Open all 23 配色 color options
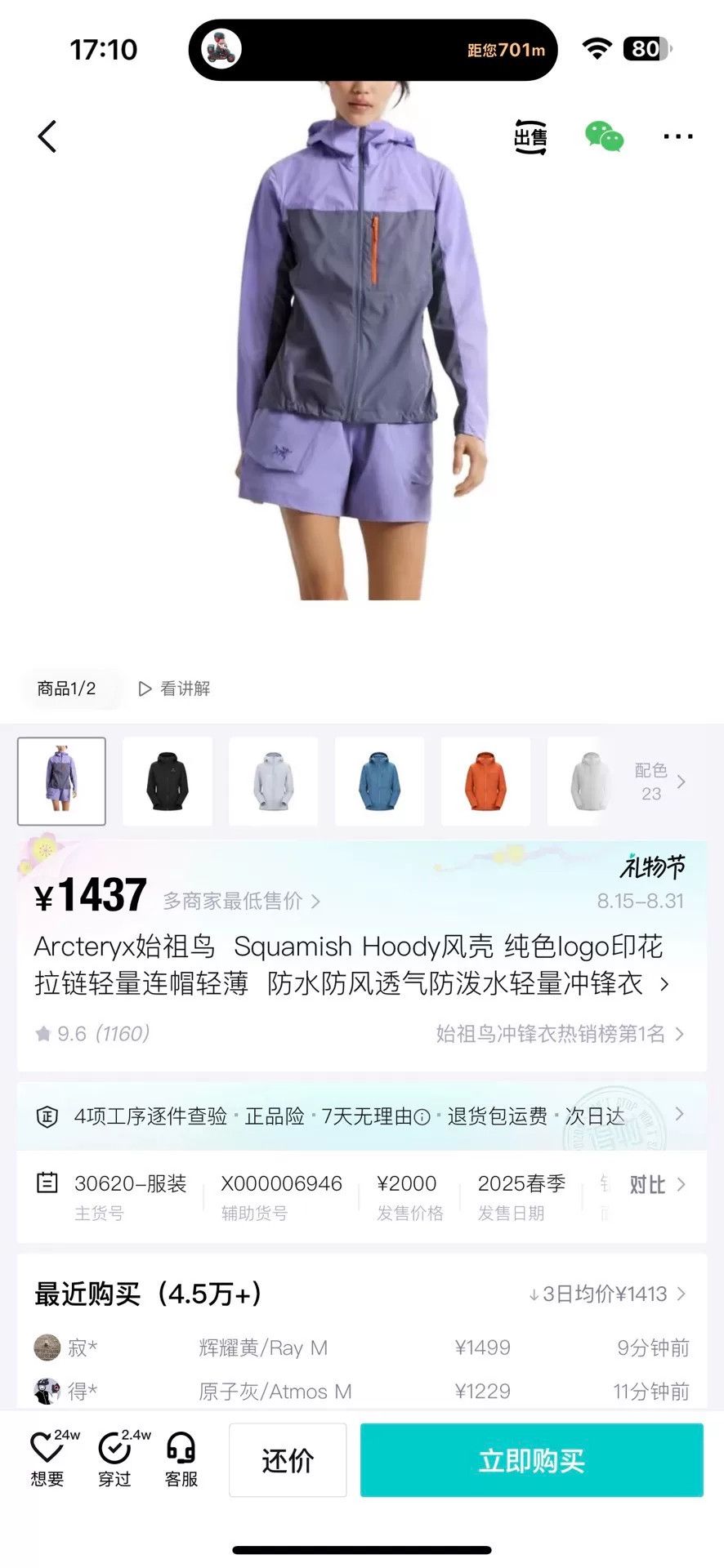Image resolution: width=724 pixels, height=1568 pixels. [660, 782]
